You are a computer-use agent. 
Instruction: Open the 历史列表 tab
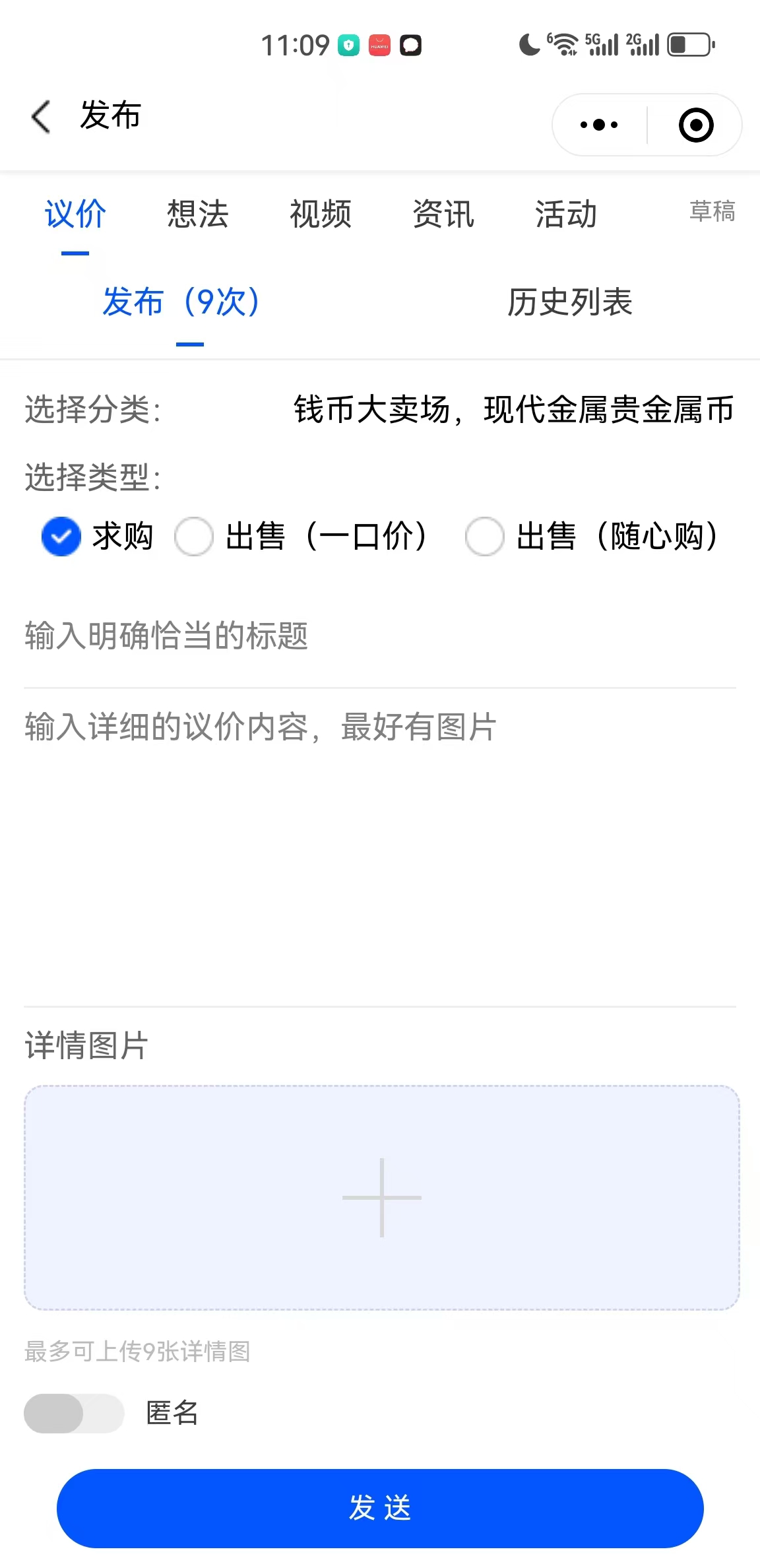pos(570,302)
